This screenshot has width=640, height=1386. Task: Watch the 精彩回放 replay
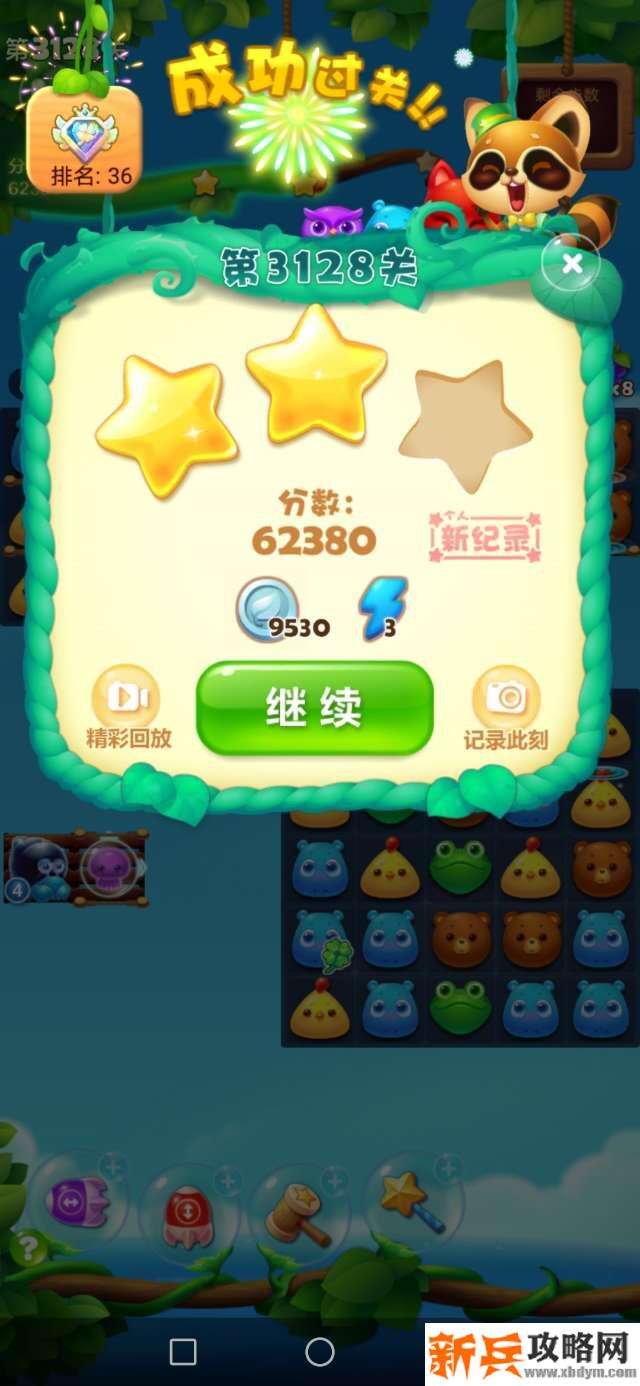point(127,707)
